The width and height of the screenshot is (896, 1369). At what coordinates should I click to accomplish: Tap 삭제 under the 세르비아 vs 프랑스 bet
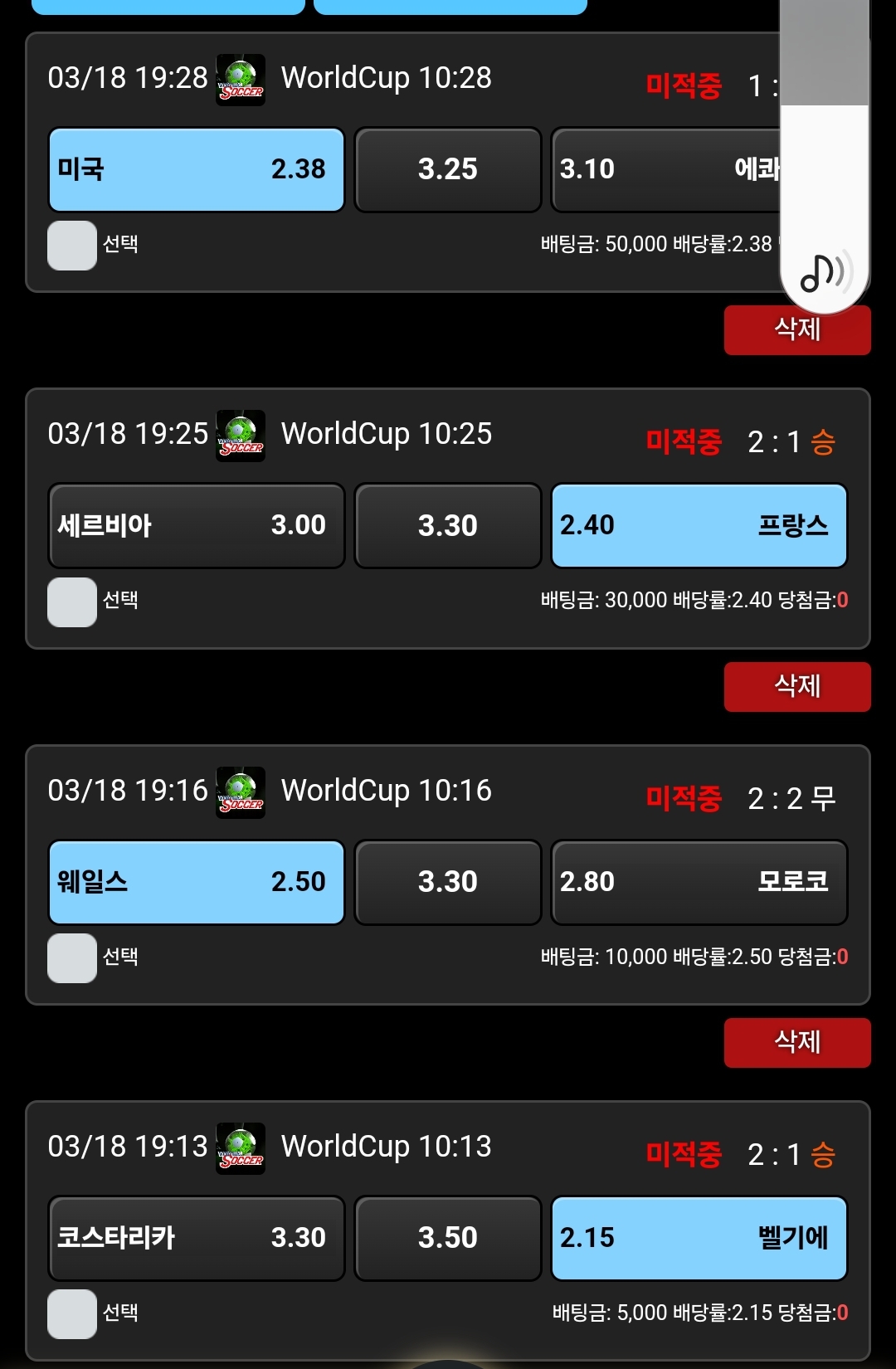click(x=796, y=686)
